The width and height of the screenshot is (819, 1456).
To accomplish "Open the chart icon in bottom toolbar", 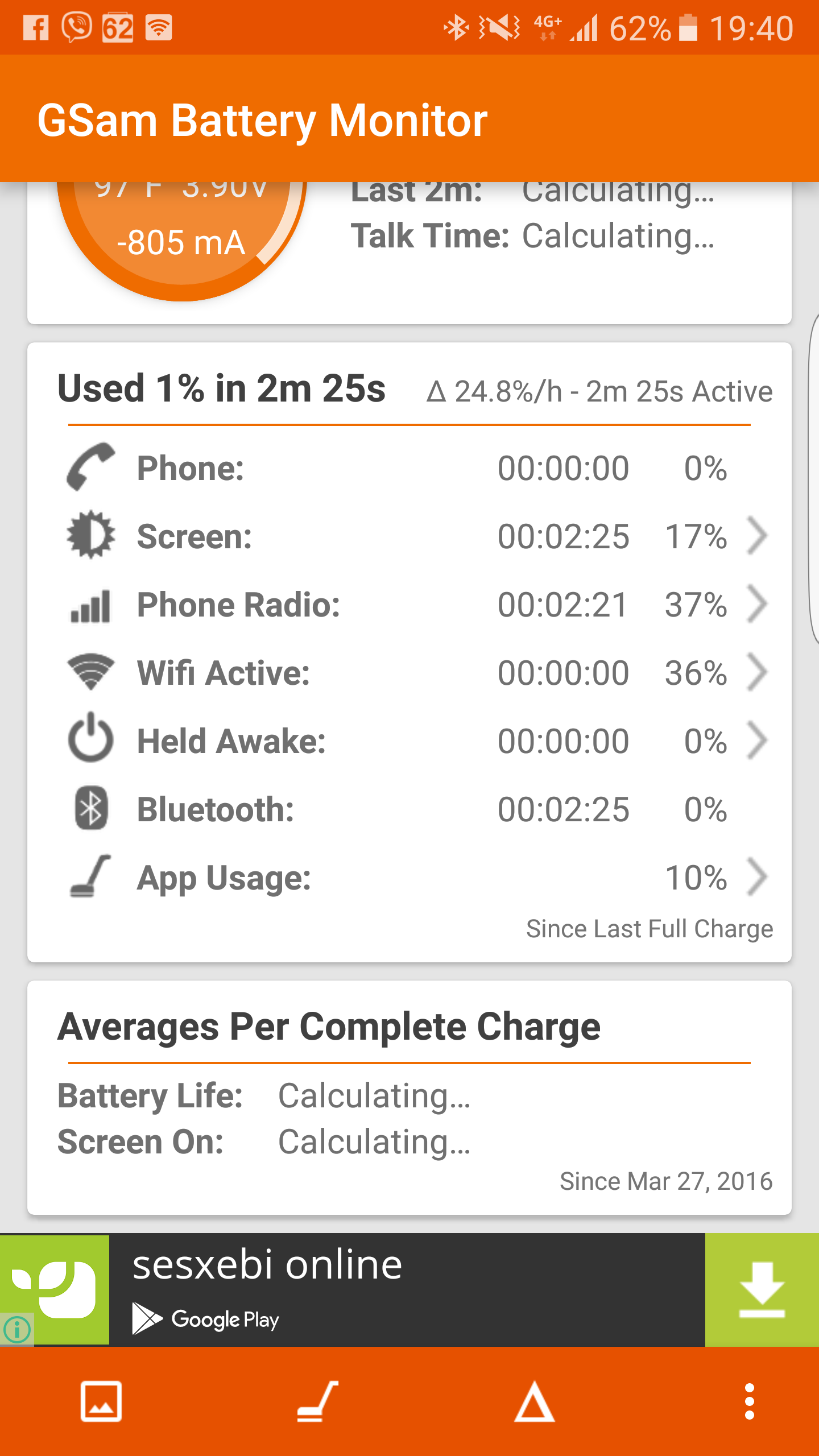I will (101, 1401).
